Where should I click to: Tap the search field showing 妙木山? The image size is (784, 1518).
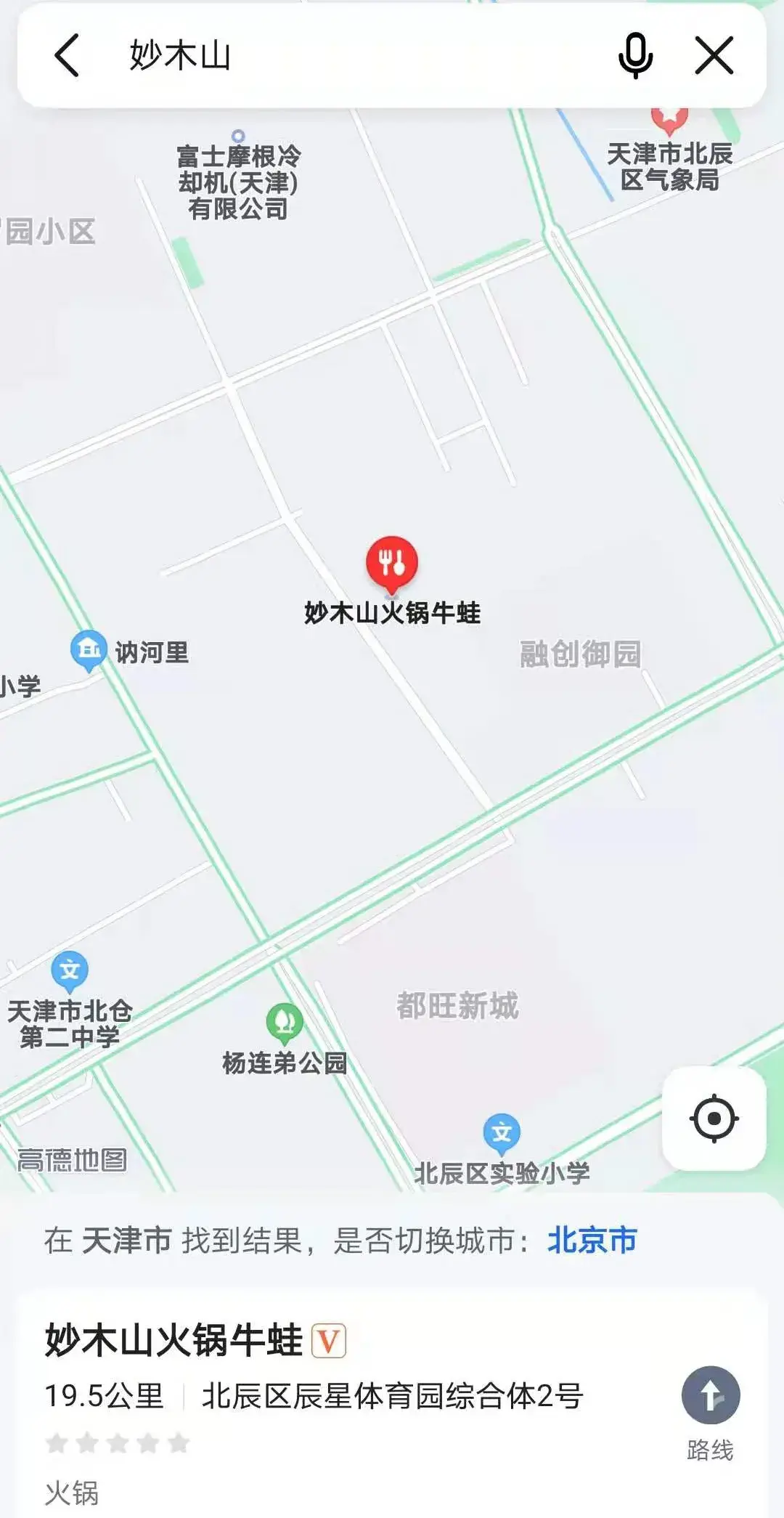pos(348,56)
